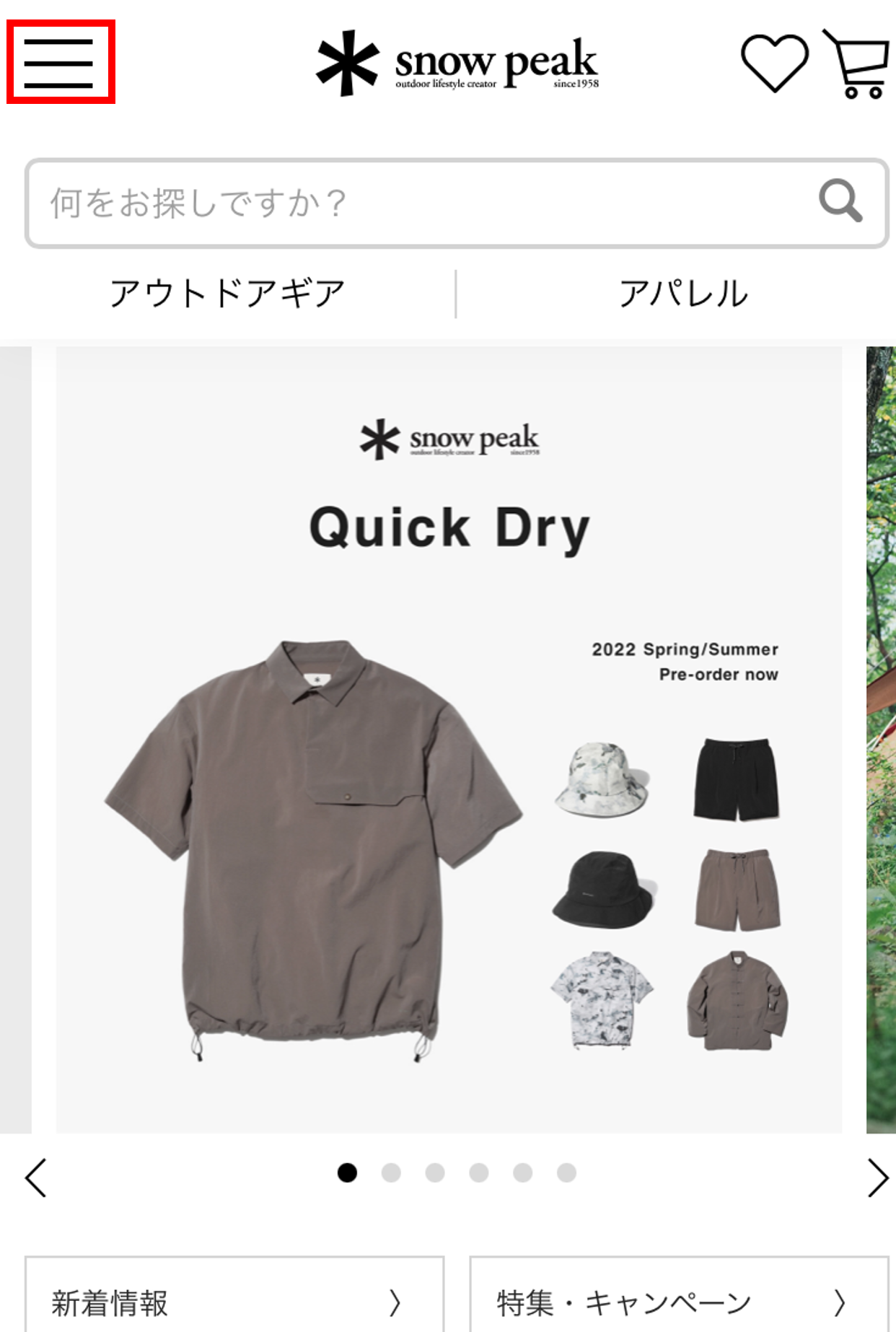
Task: Open 特集・キャンペーン section
Action: coord(678,1302)
